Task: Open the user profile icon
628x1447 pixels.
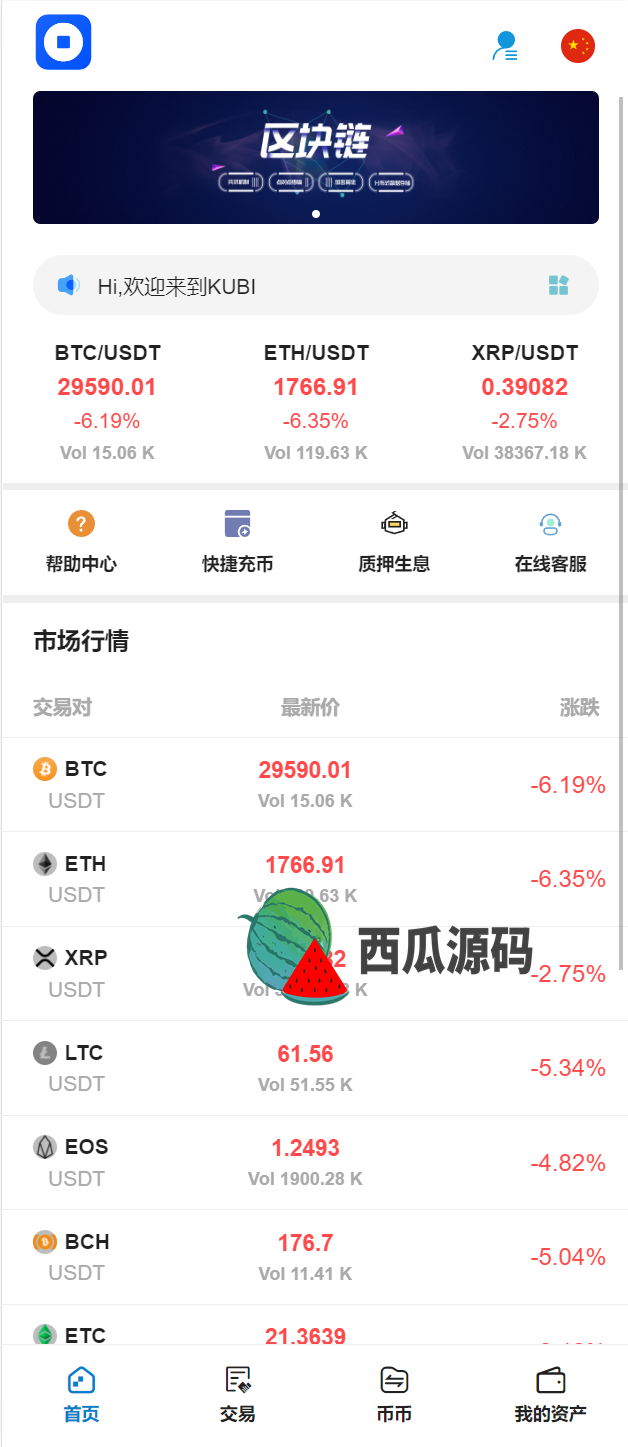Action: tap(506, 46)
